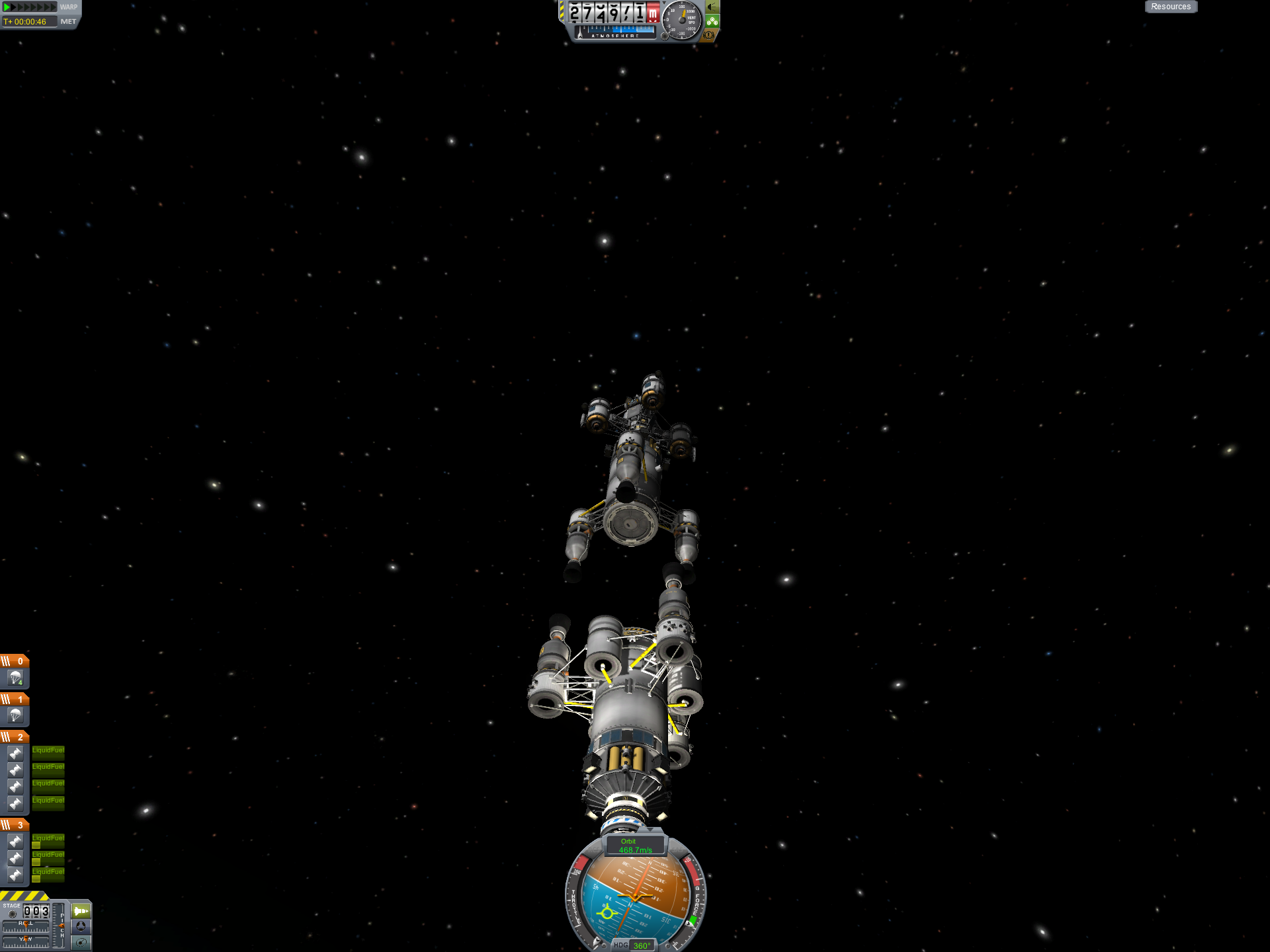Toggle the landing gear

click(712, 21)
